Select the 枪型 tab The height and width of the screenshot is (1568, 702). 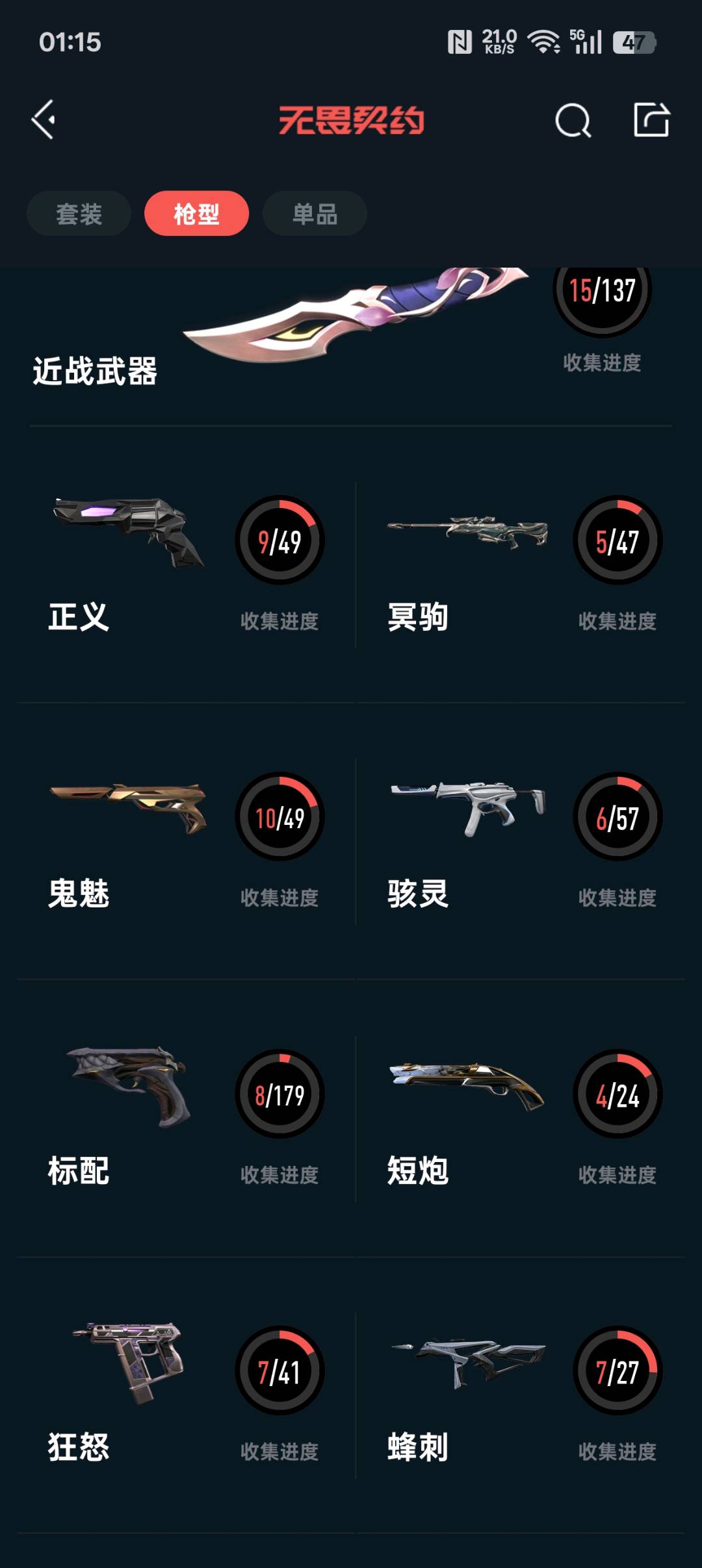click(196, 214)
